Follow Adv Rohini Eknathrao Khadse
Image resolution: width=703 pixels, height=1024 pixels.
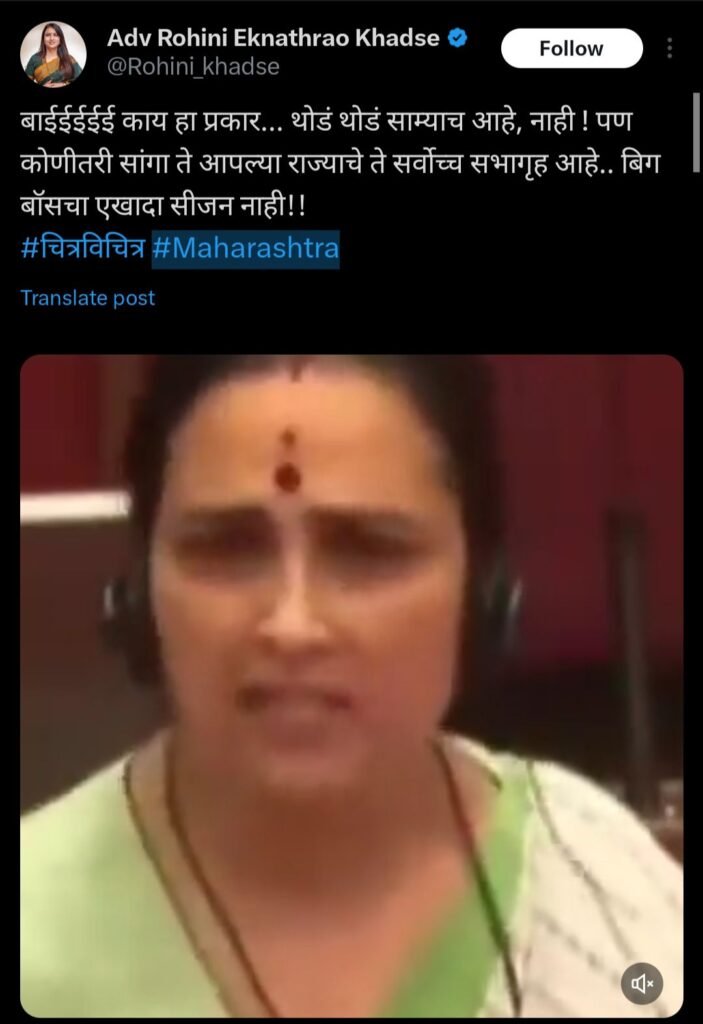pyautogui.click(x=571, y=48)
